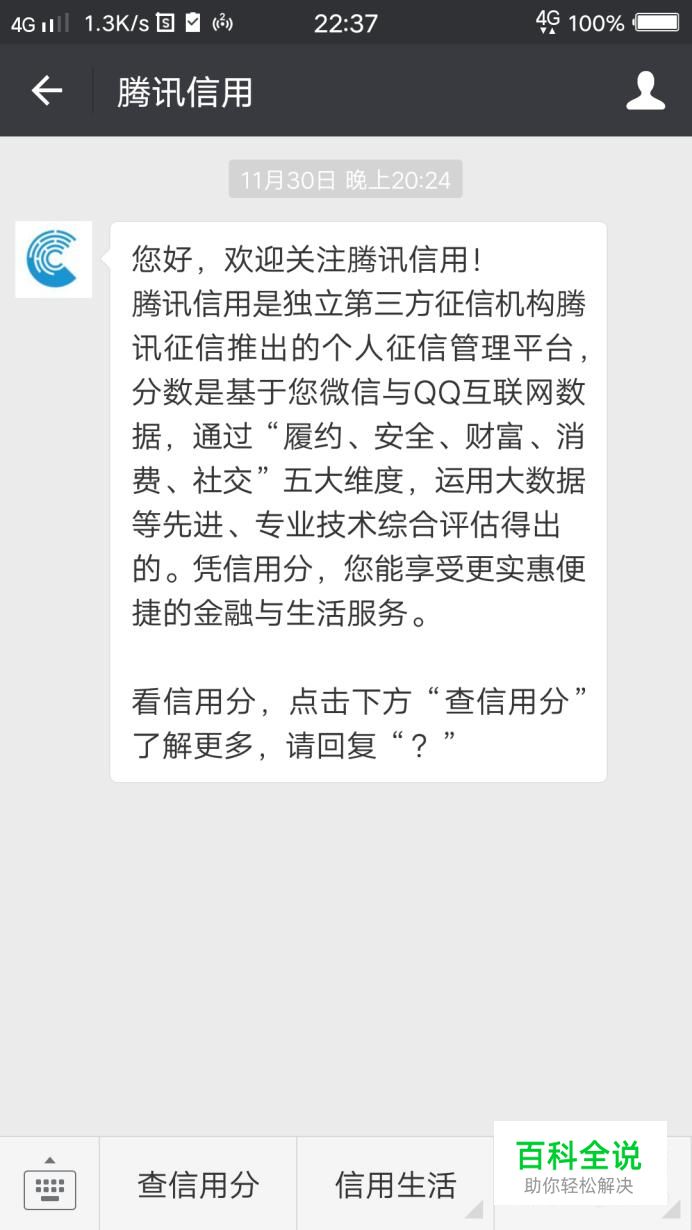Open the 信用生活 menu

pyautogui.click(x=395, y=1185)
